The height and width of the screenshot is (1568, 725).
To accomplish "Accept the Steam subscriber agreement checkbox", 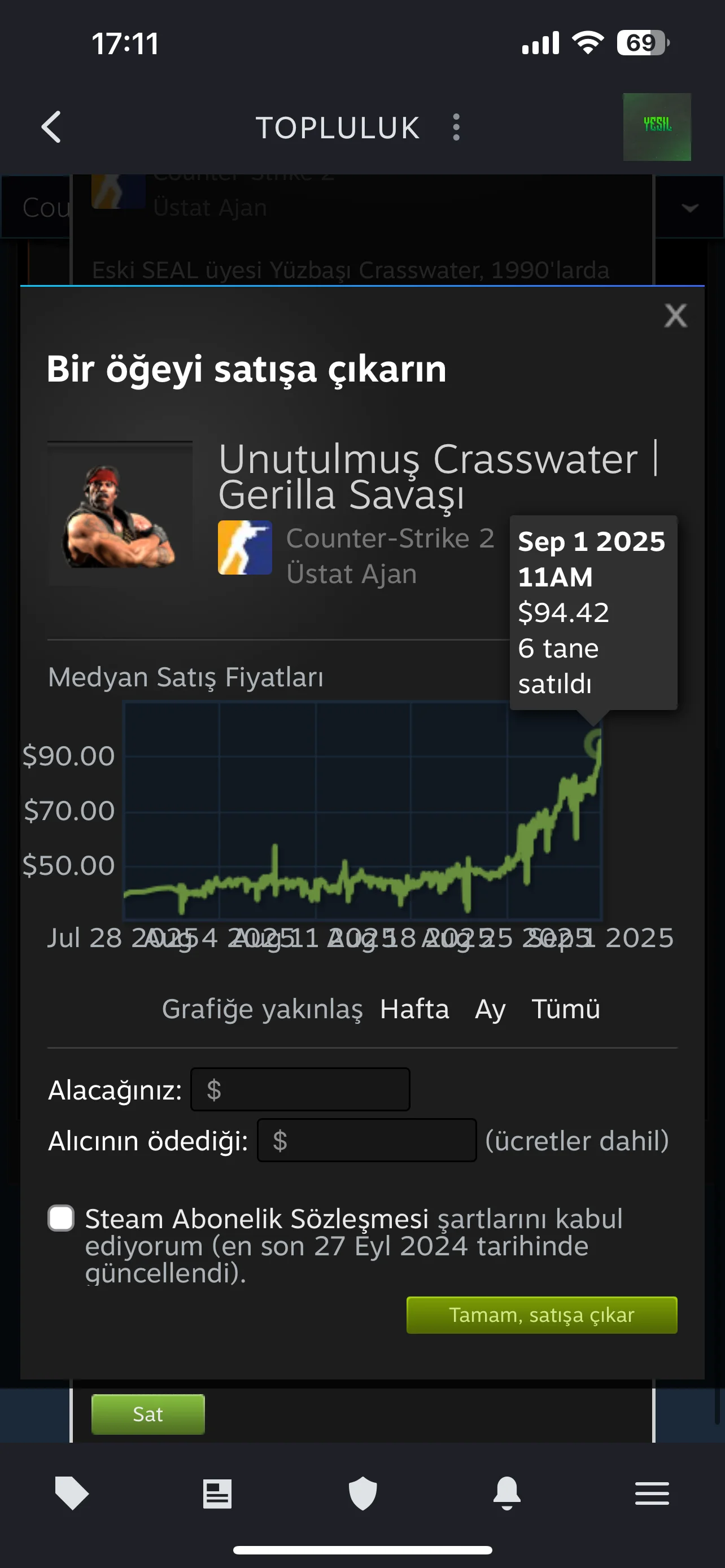I will click(62, 1219).
